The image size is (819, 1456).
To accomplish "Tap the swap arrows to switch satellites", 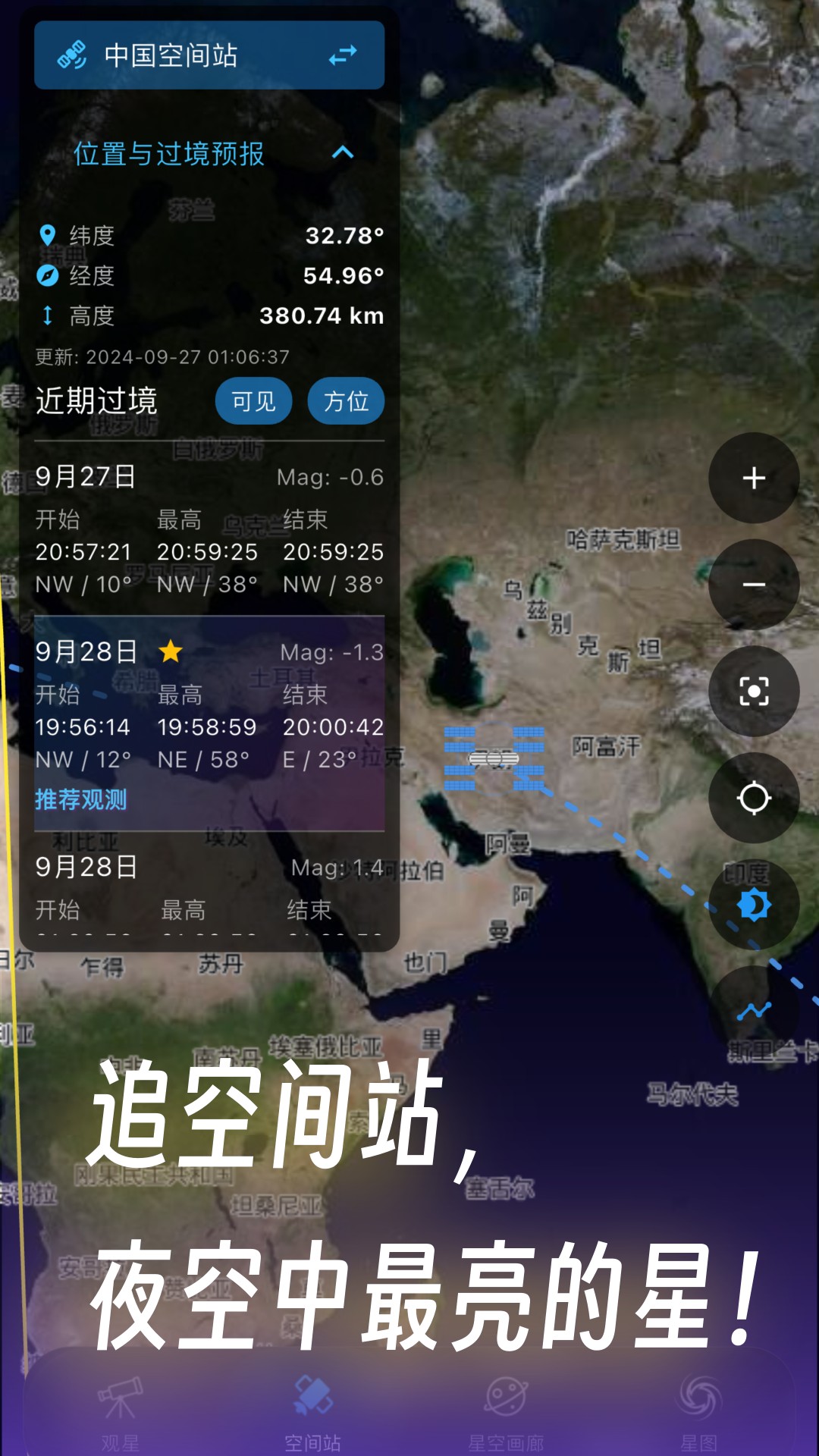I will (344, 54).
